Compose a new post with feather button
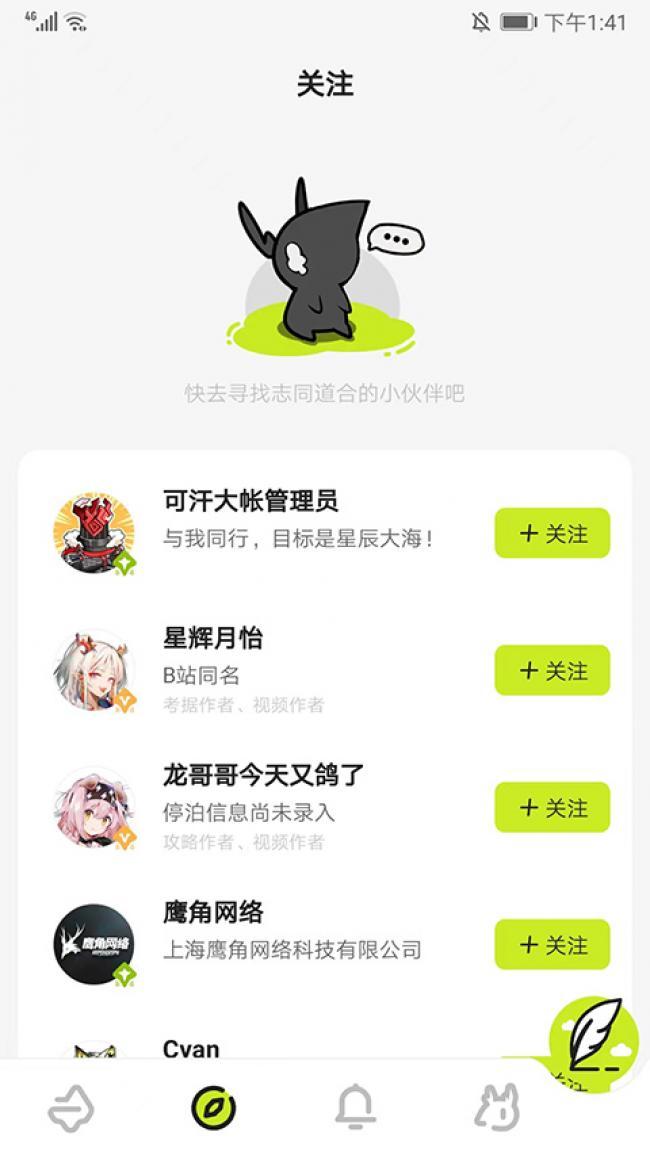The image size is (650, 1155). [x=594, y=1040]
